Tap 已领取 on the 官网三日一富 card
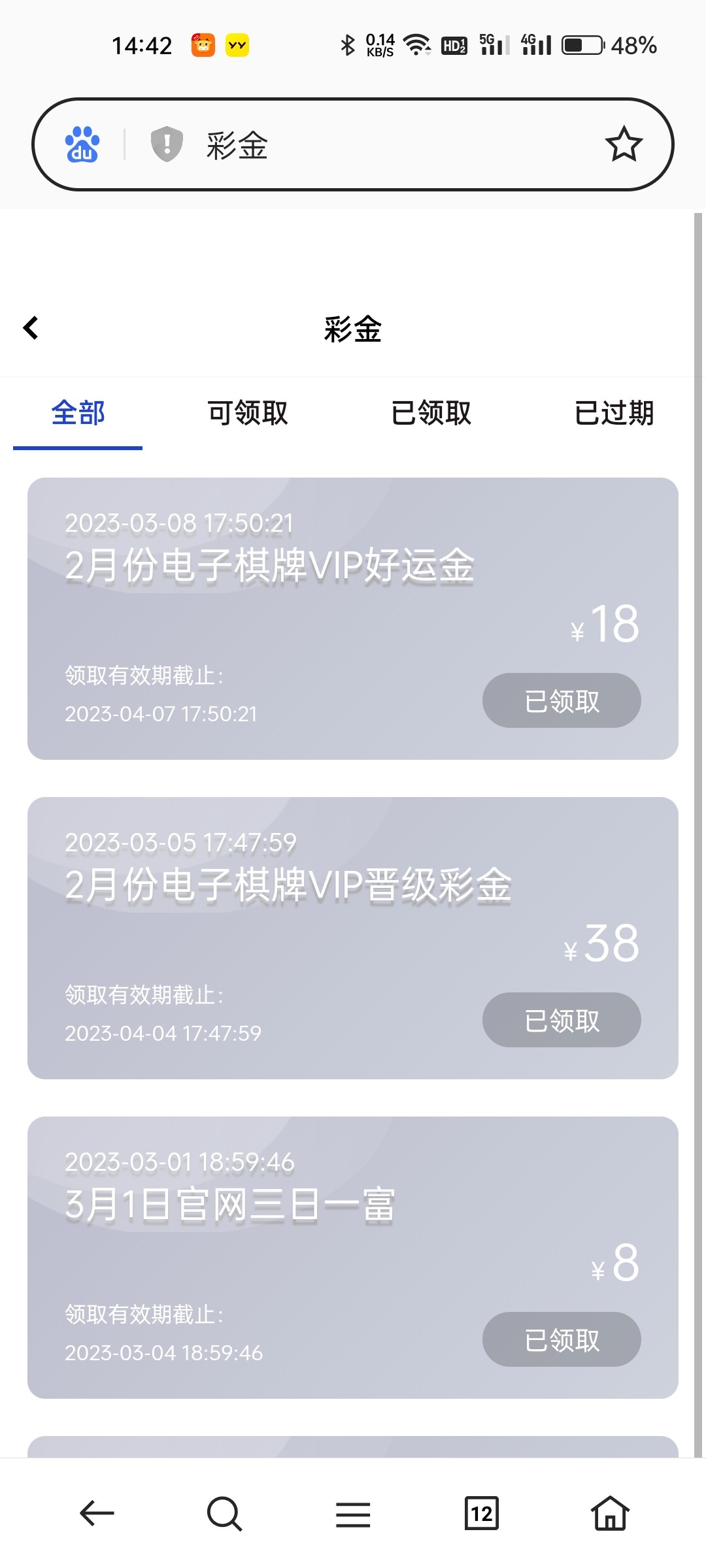The height and width of the screenshot is (1568, 706). pyautogui.click(x=562, y=1339)
